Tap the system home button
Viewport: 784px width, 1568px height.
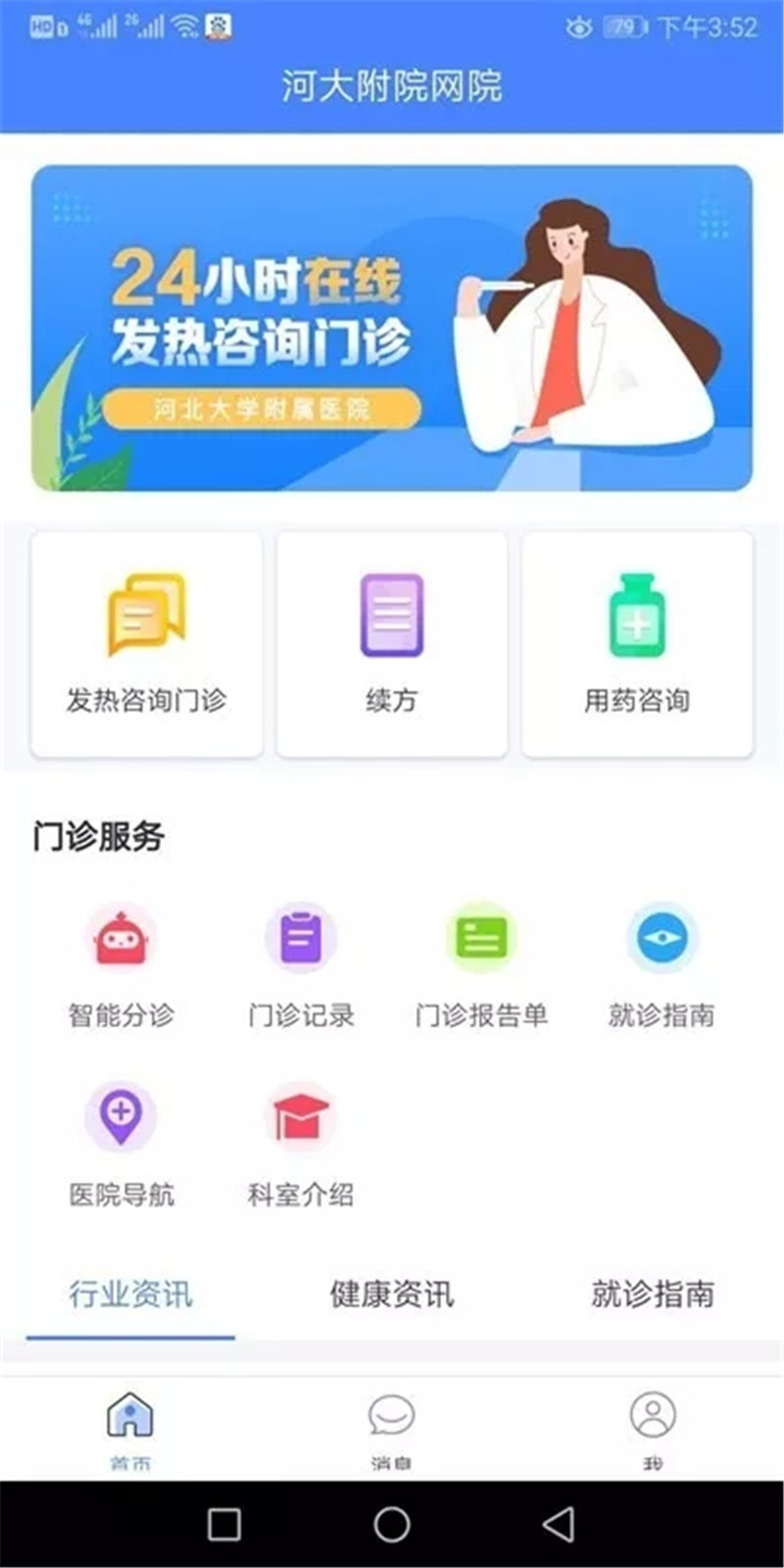[392, 1524]
